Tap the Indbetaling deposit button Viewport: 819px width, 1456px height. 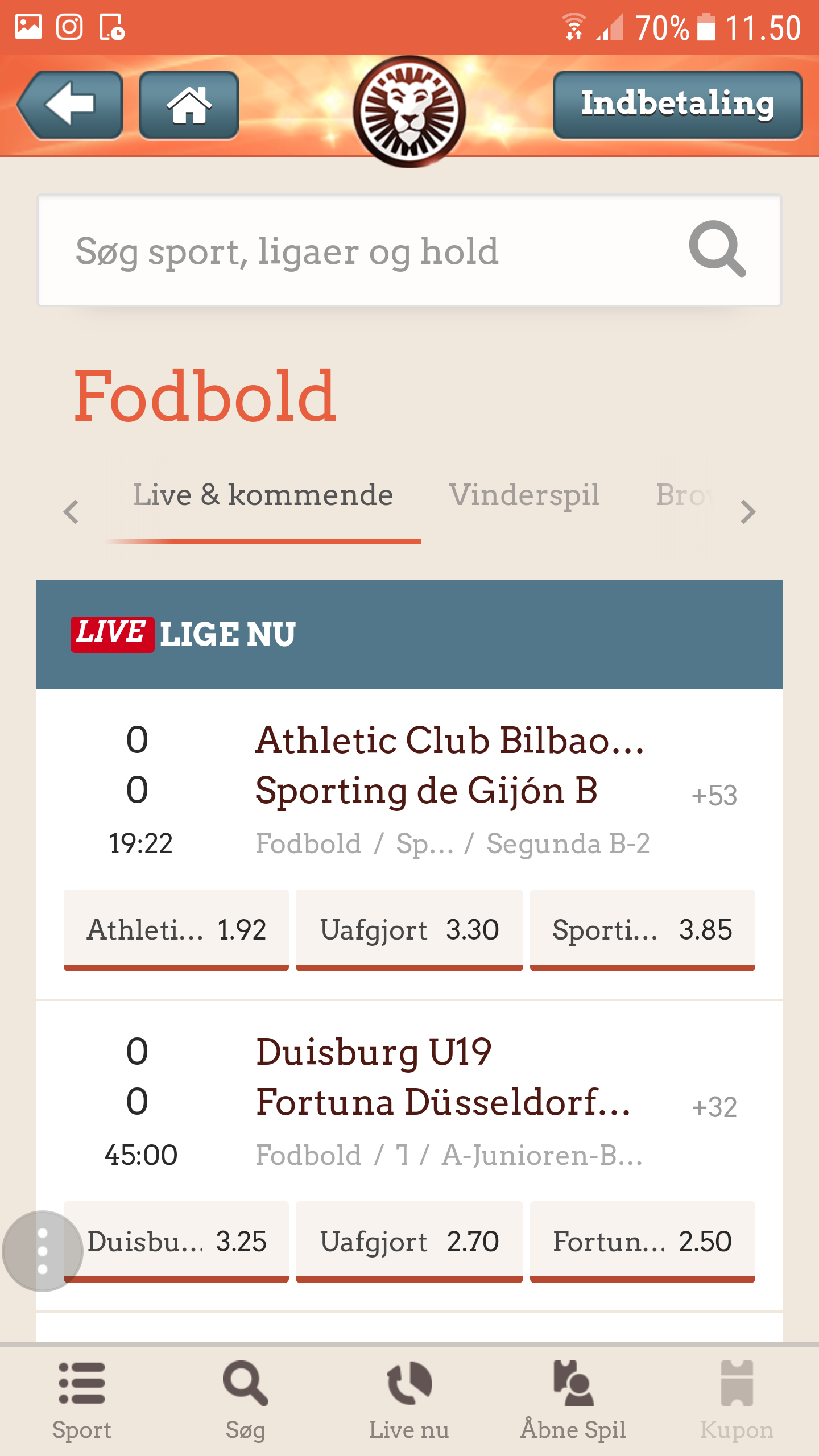point(677,105)
